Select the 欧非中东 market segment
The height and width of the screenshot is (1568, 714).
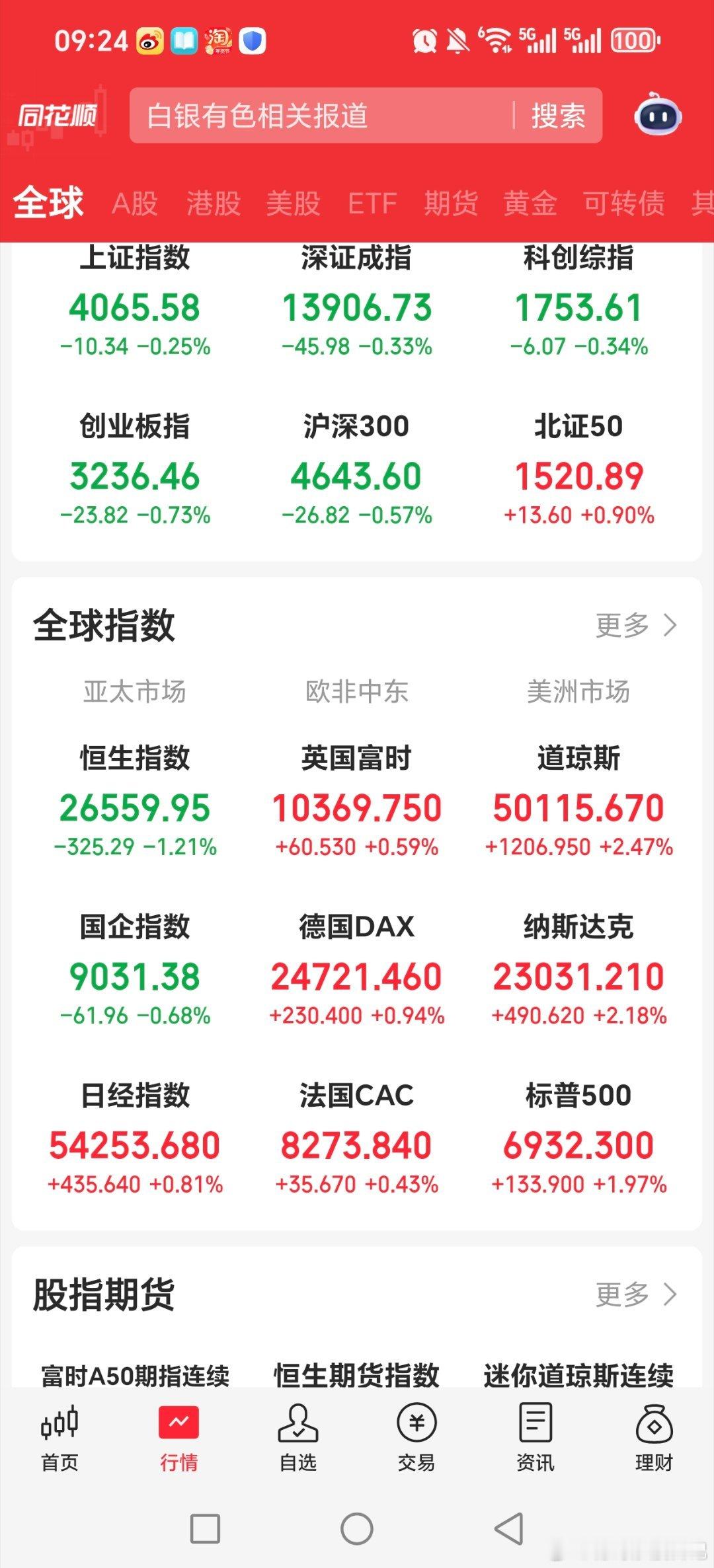point(357,691)
